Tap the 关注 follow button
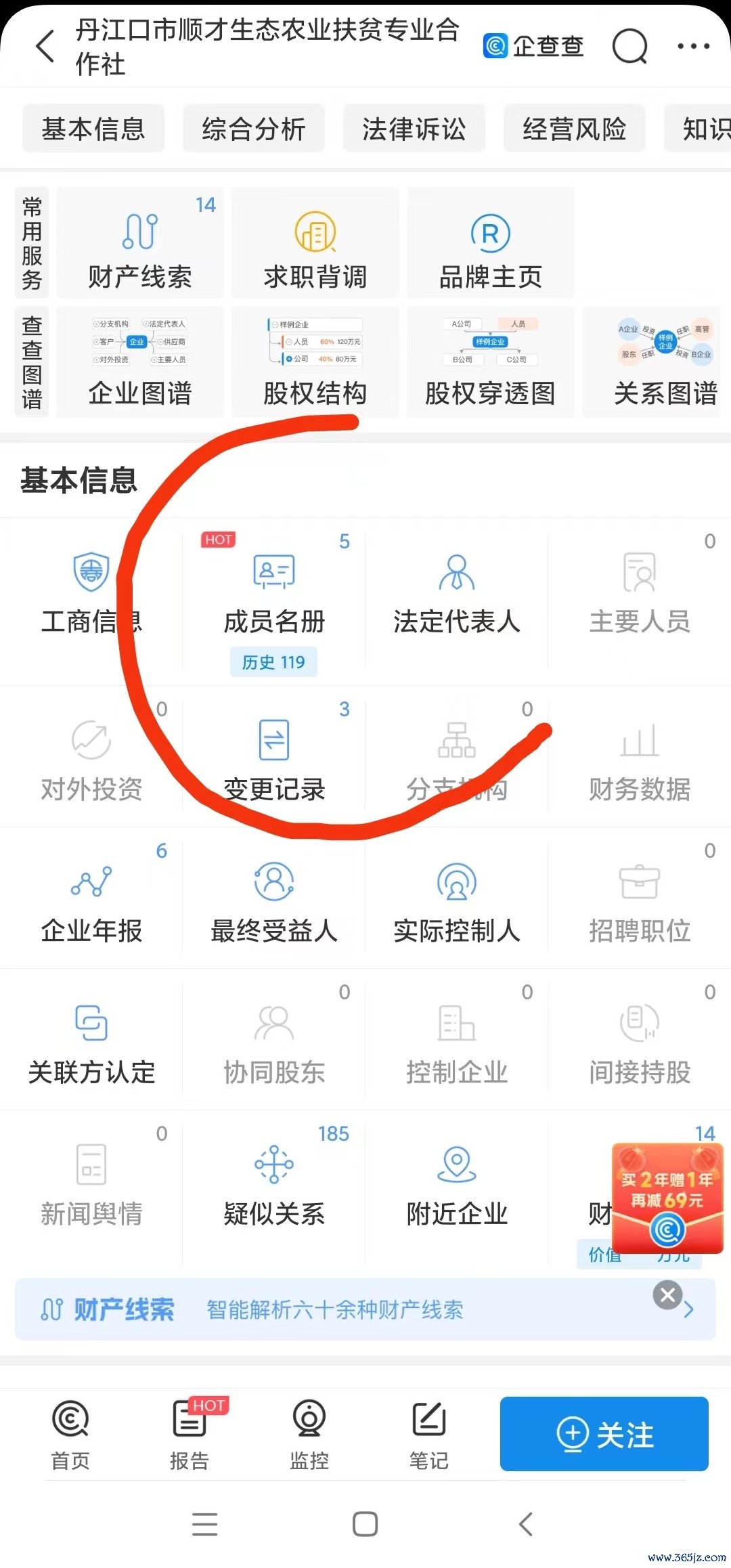731x1568 pixels. [x=604, y=1434]
